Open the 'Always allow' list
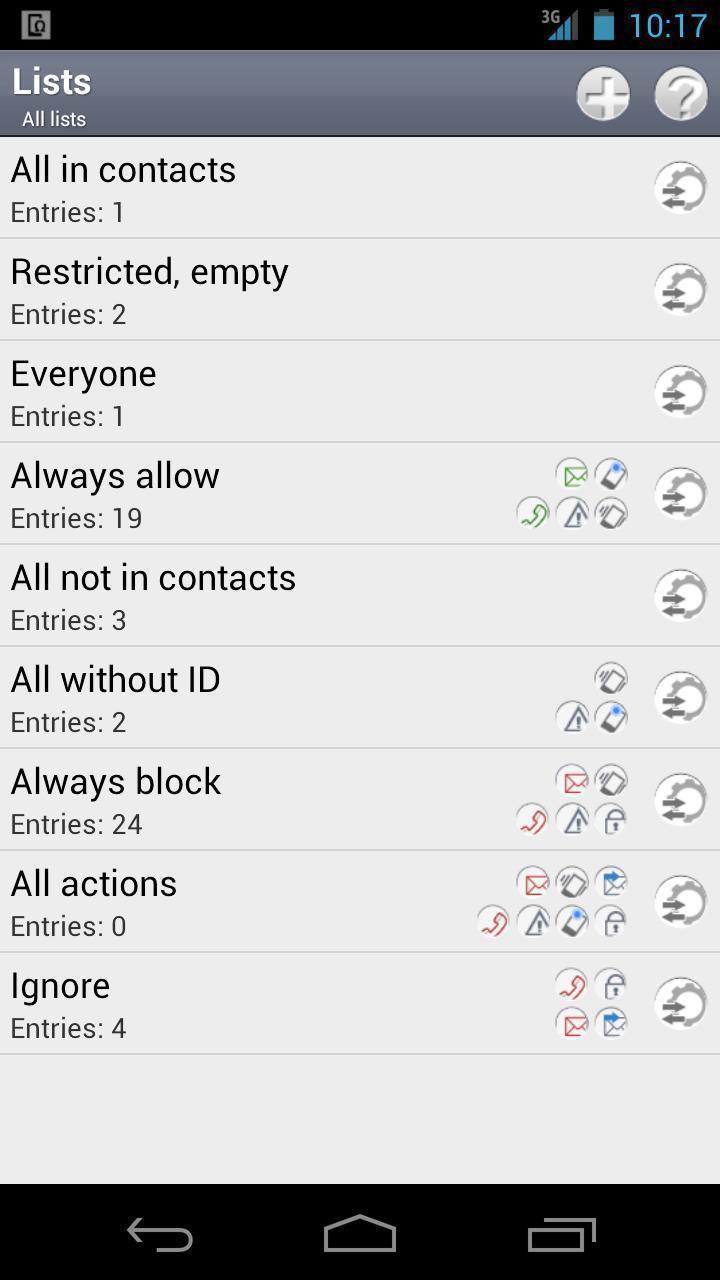The width and height of the screenshot is (720, 1280). (115, 493)
